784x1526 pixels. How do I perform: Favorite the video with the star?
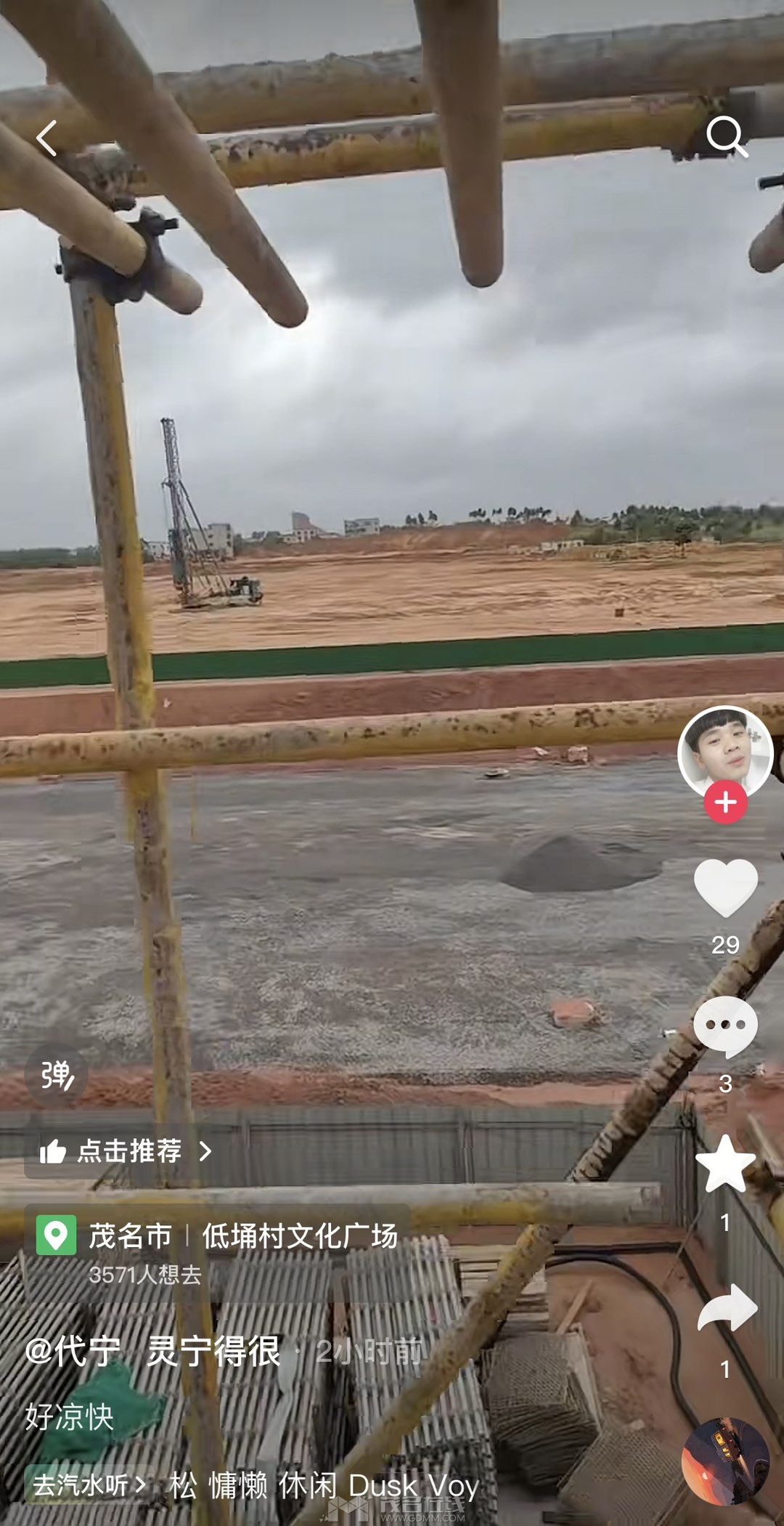tap(725, 1164)
